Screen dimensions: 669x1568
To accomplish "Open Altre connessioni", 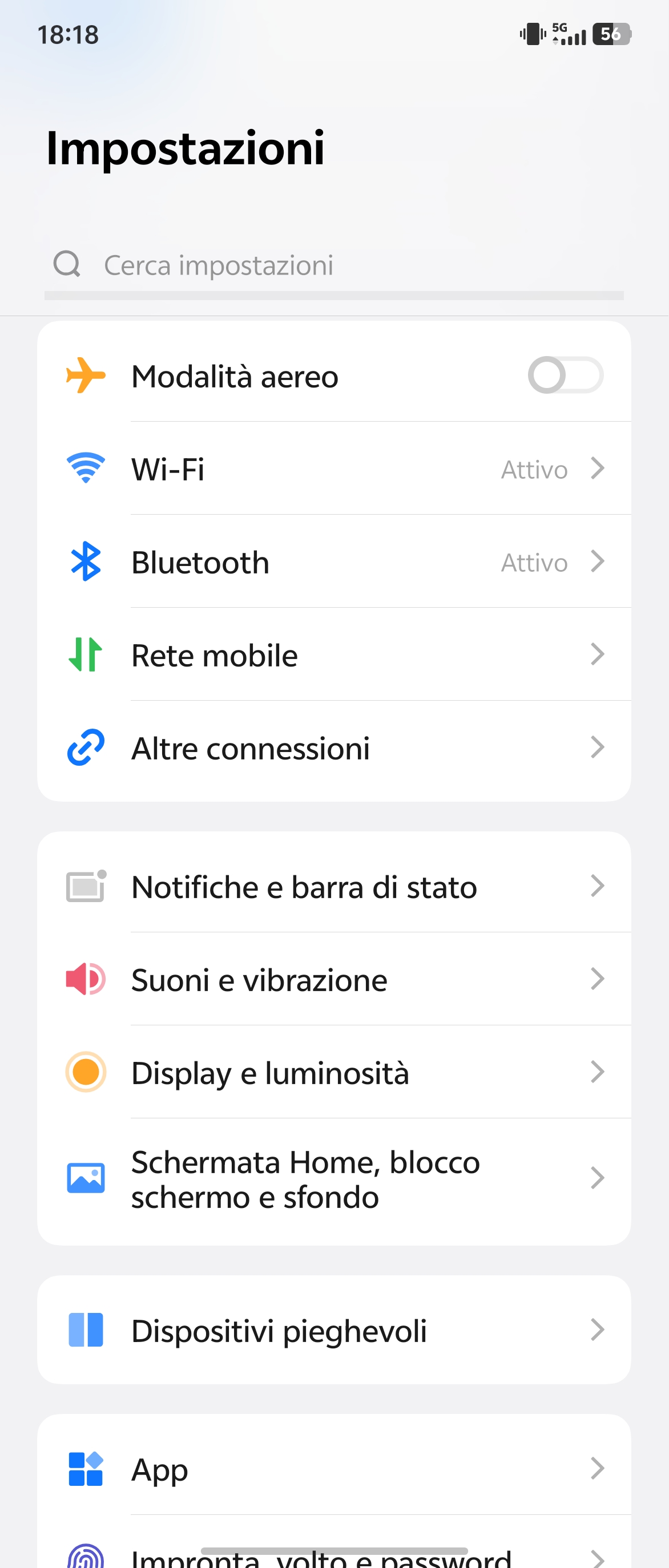I will (333, 749).
